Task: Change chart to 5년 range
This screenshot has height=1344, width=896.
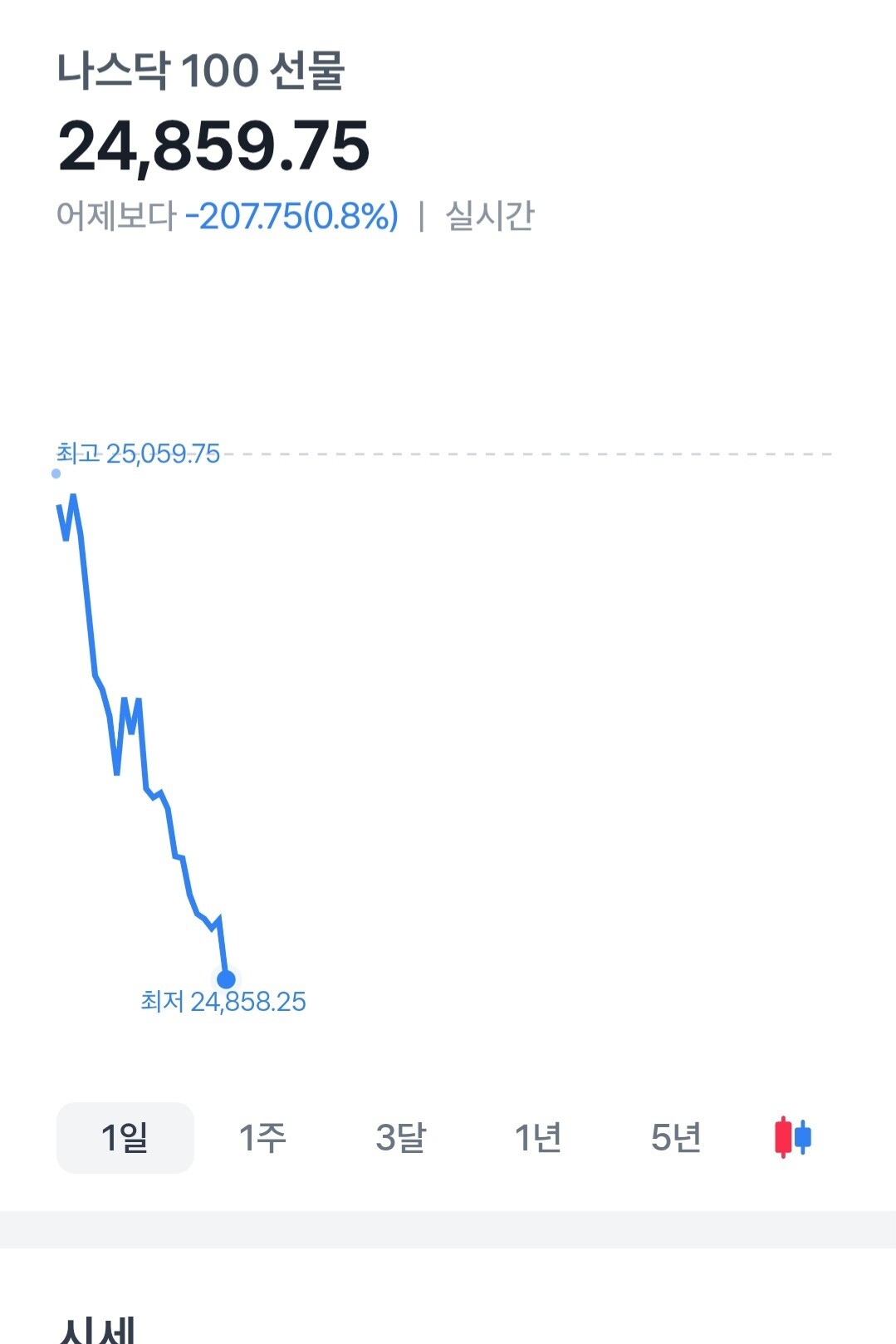Action: point(676,1137)
